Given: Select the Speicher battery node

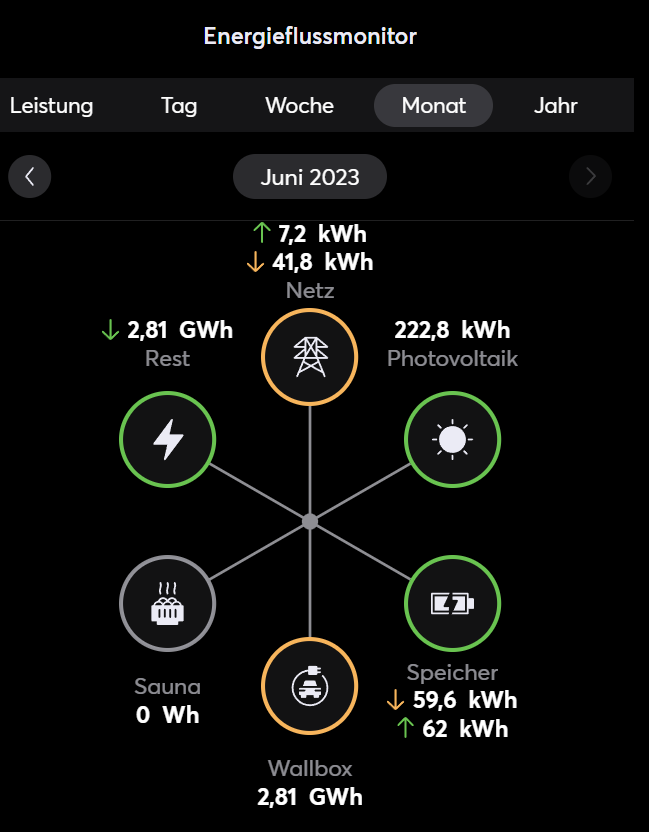Looking at the screenshot, I should [x=452, y=603].
